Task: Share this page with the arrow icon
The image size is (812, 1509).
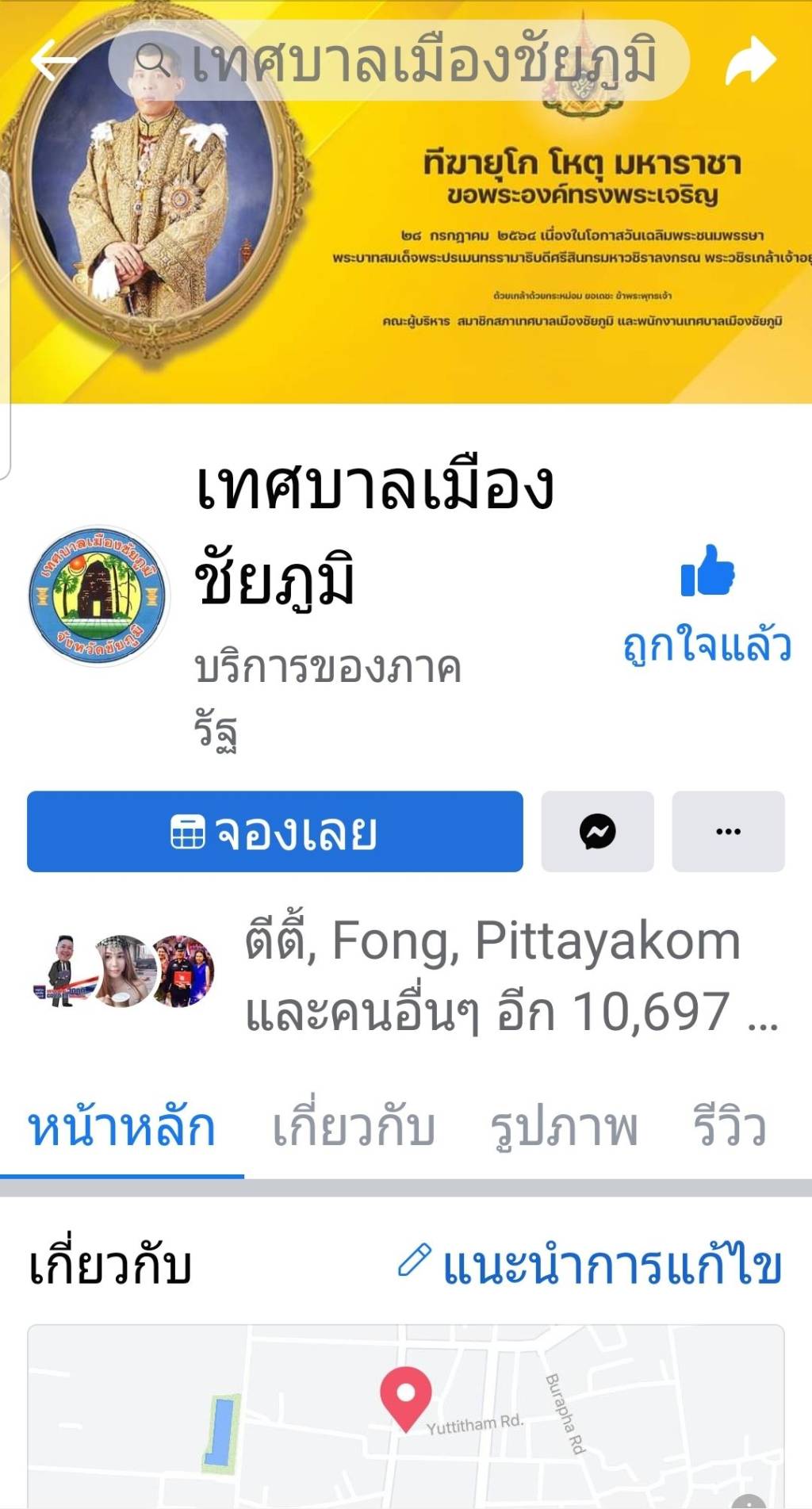Action: pos(750,60)
